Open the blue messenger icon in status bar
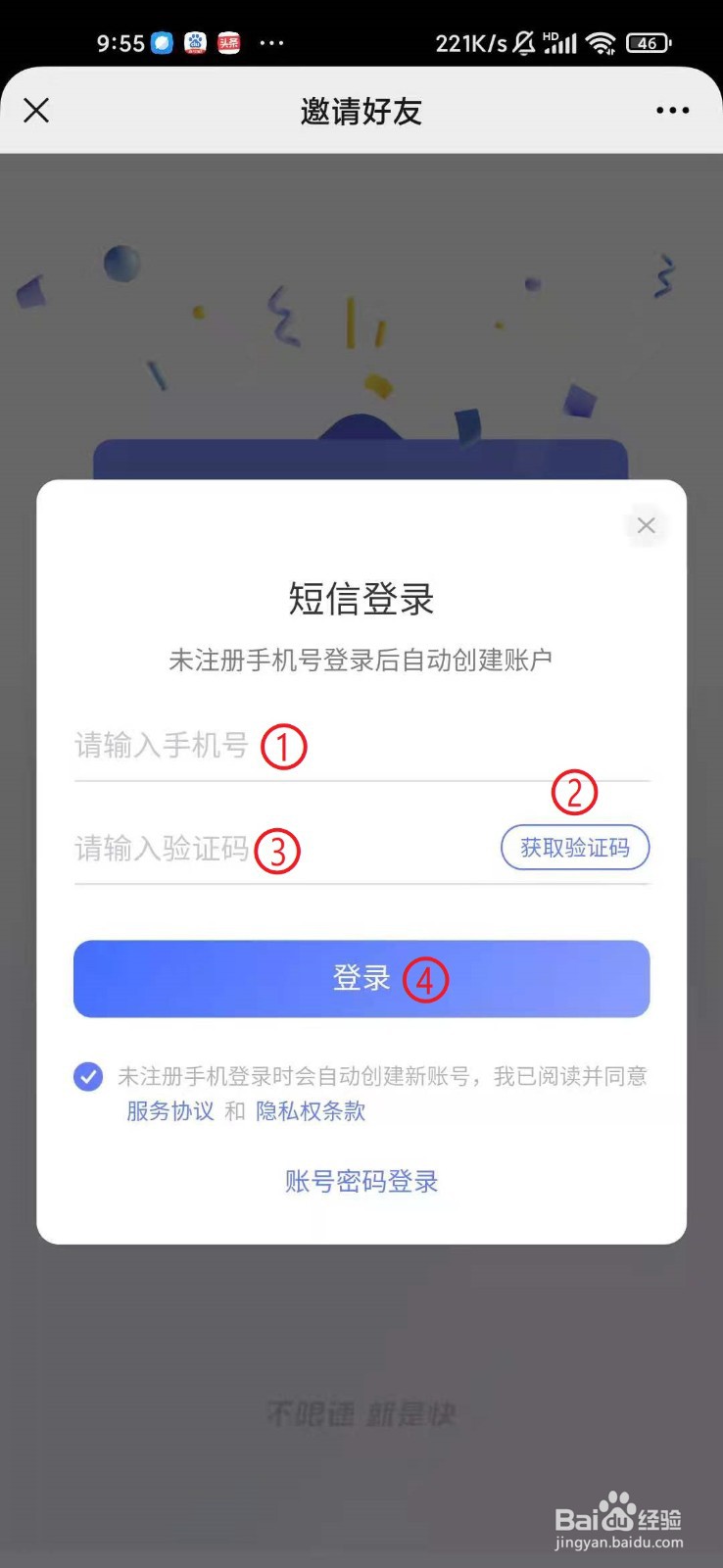This screenshot has height=1568, width=723. coord(164,42)
